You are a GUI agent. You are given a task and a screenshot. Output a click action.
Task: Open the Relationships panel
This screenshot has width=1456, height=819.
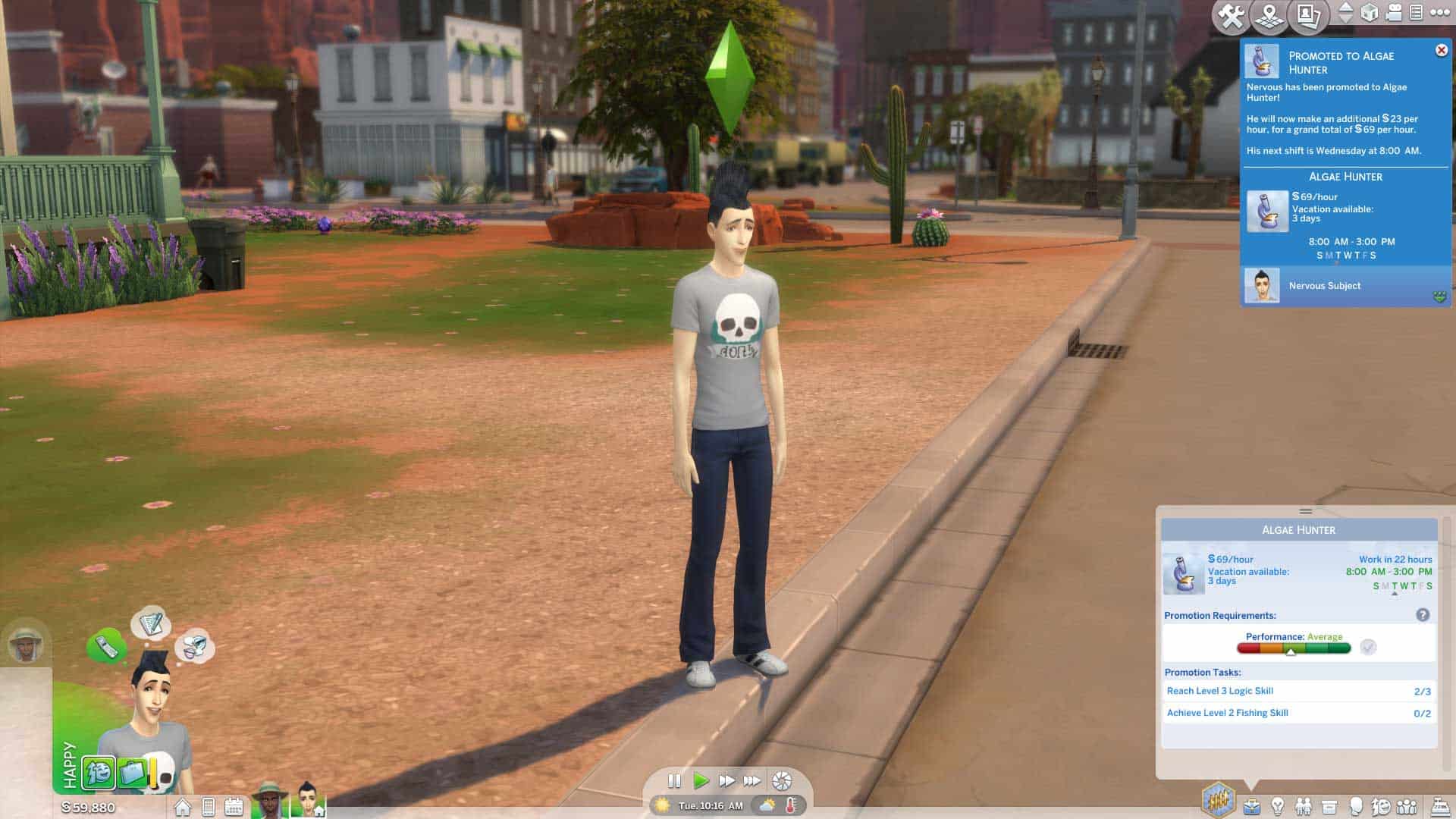click(1304, 806)
